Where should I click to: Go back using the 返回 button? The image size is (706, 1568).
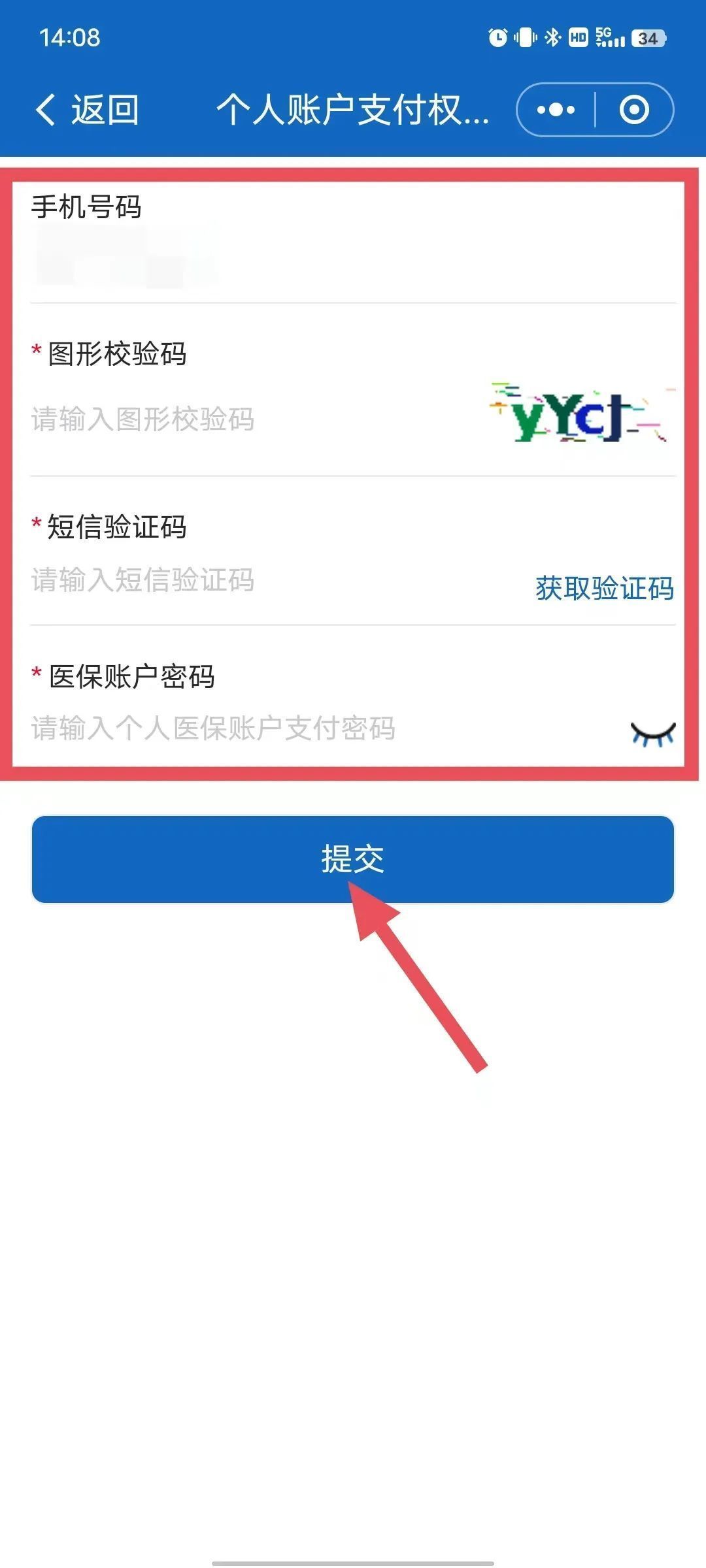click(x=86, y=109)
